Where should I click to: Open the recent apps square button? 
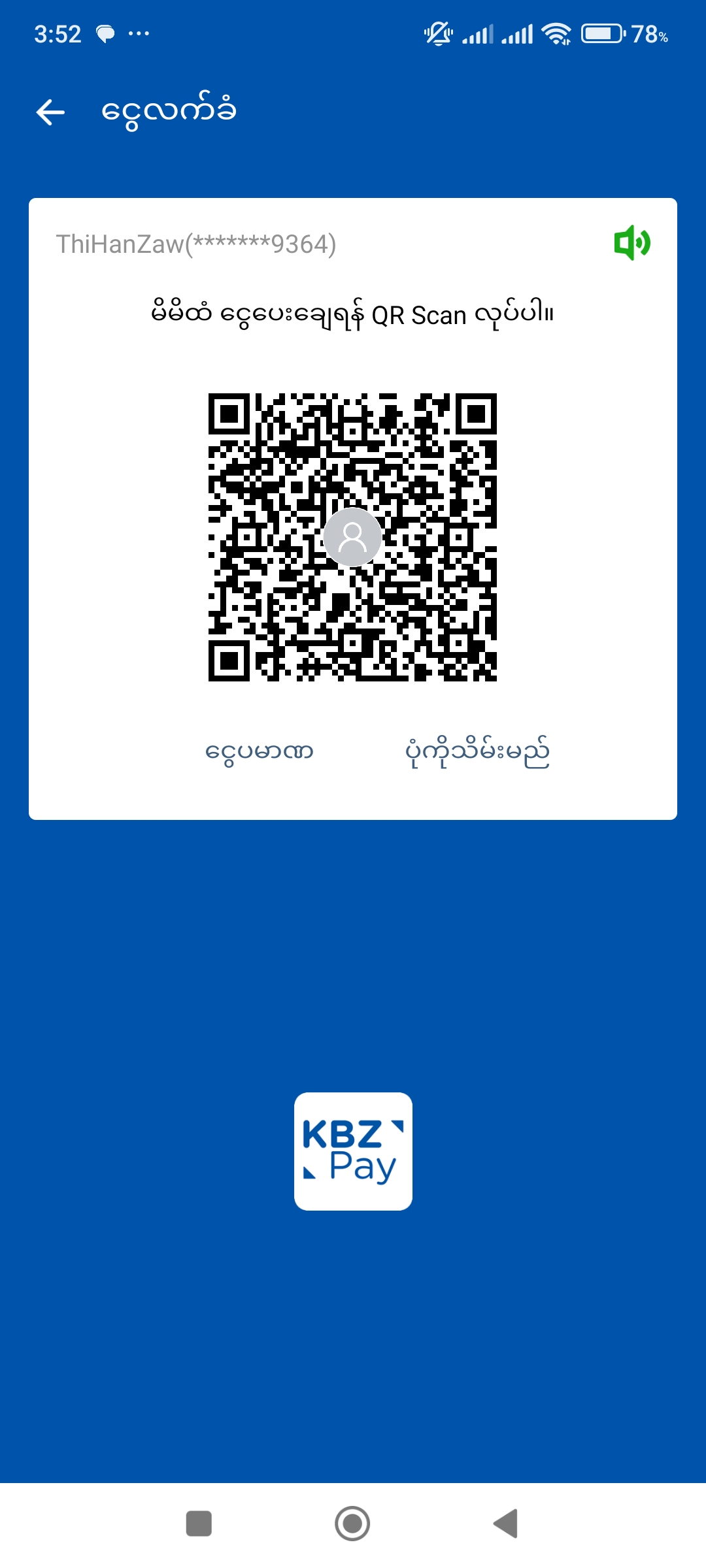[x=199, y=1524]
